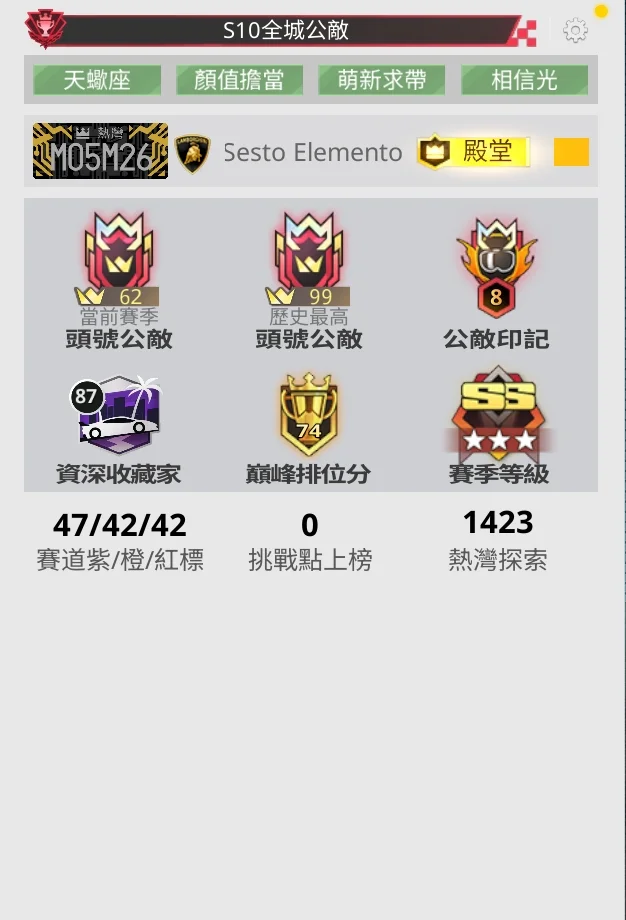626x920 pixels.
Task: Open the settings gear icon
Action: coord(575,30)
